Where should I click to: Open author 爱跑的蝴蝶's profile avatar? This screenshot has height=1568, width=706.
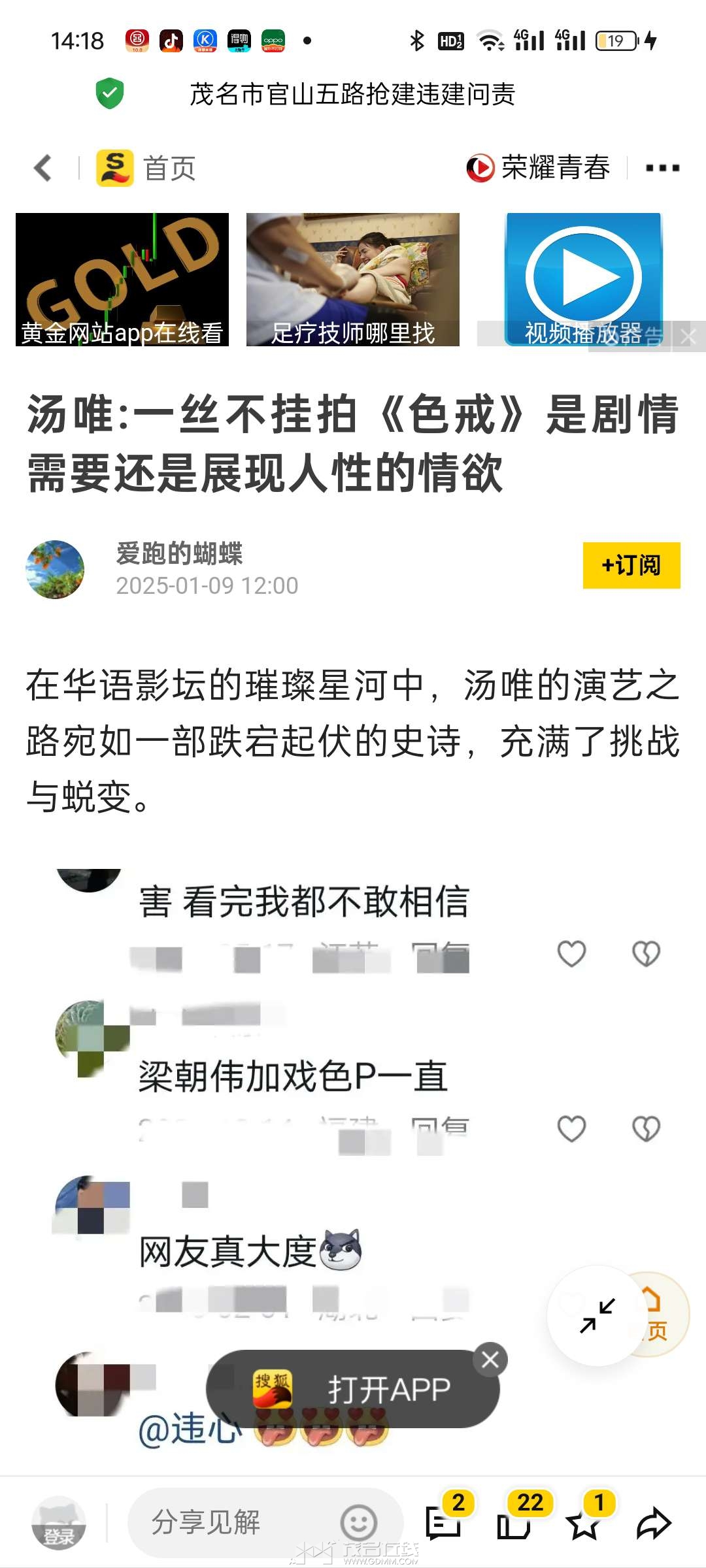(x=55, y=569)
